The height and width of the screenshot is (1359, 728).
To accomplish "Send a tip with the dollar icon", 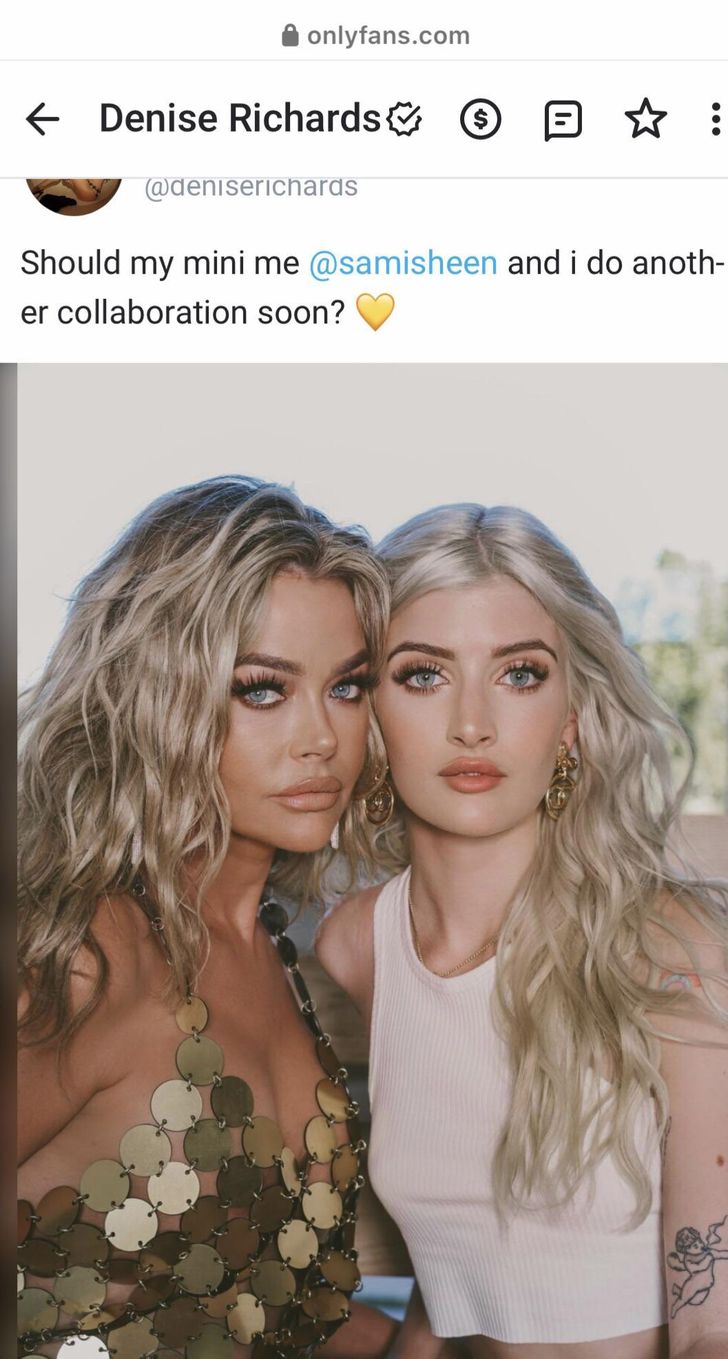I will [480, 120].
